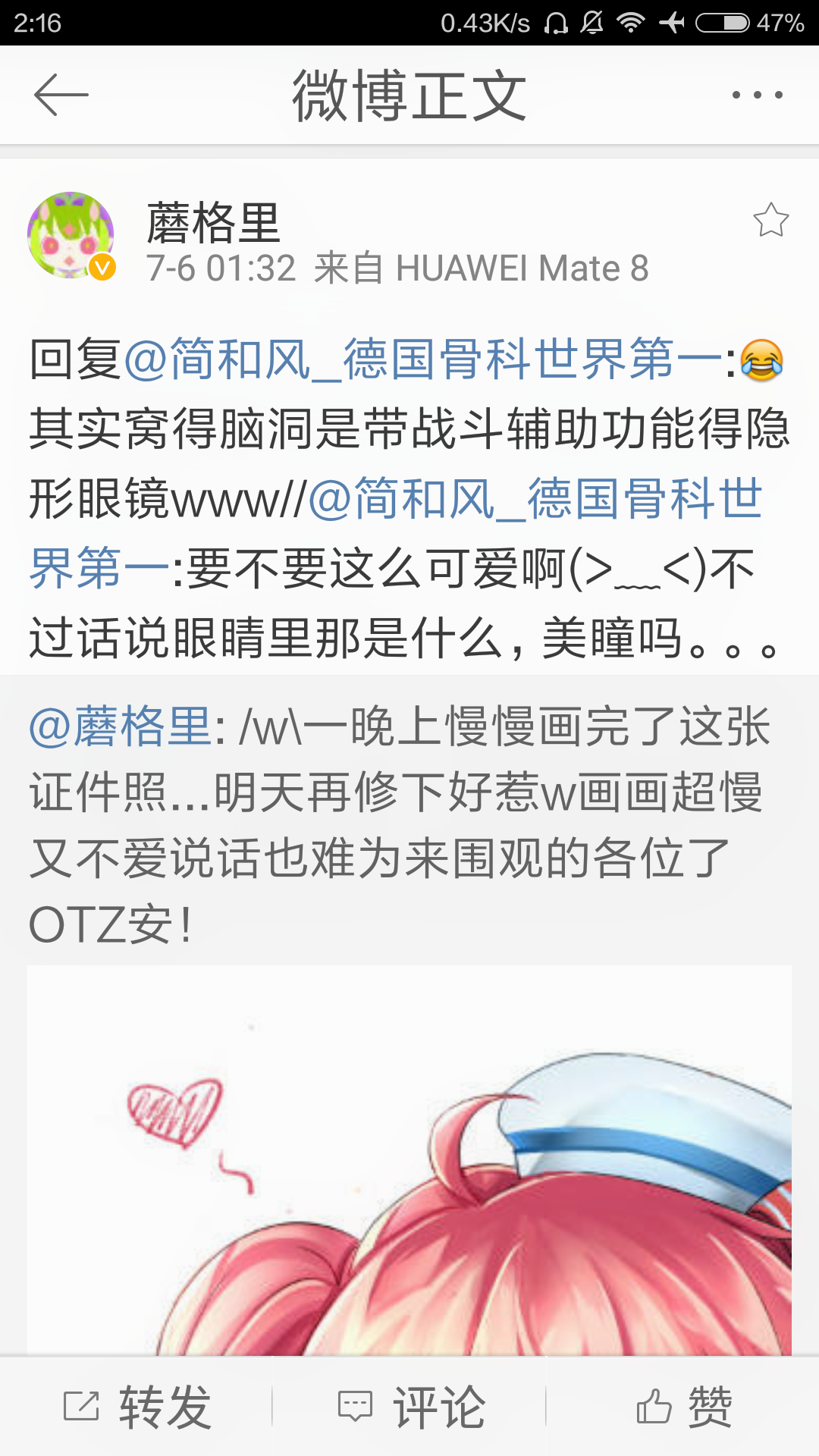
Task: Go back using the arrow icon
Action: pyautogui.click(x=61, y=95)
